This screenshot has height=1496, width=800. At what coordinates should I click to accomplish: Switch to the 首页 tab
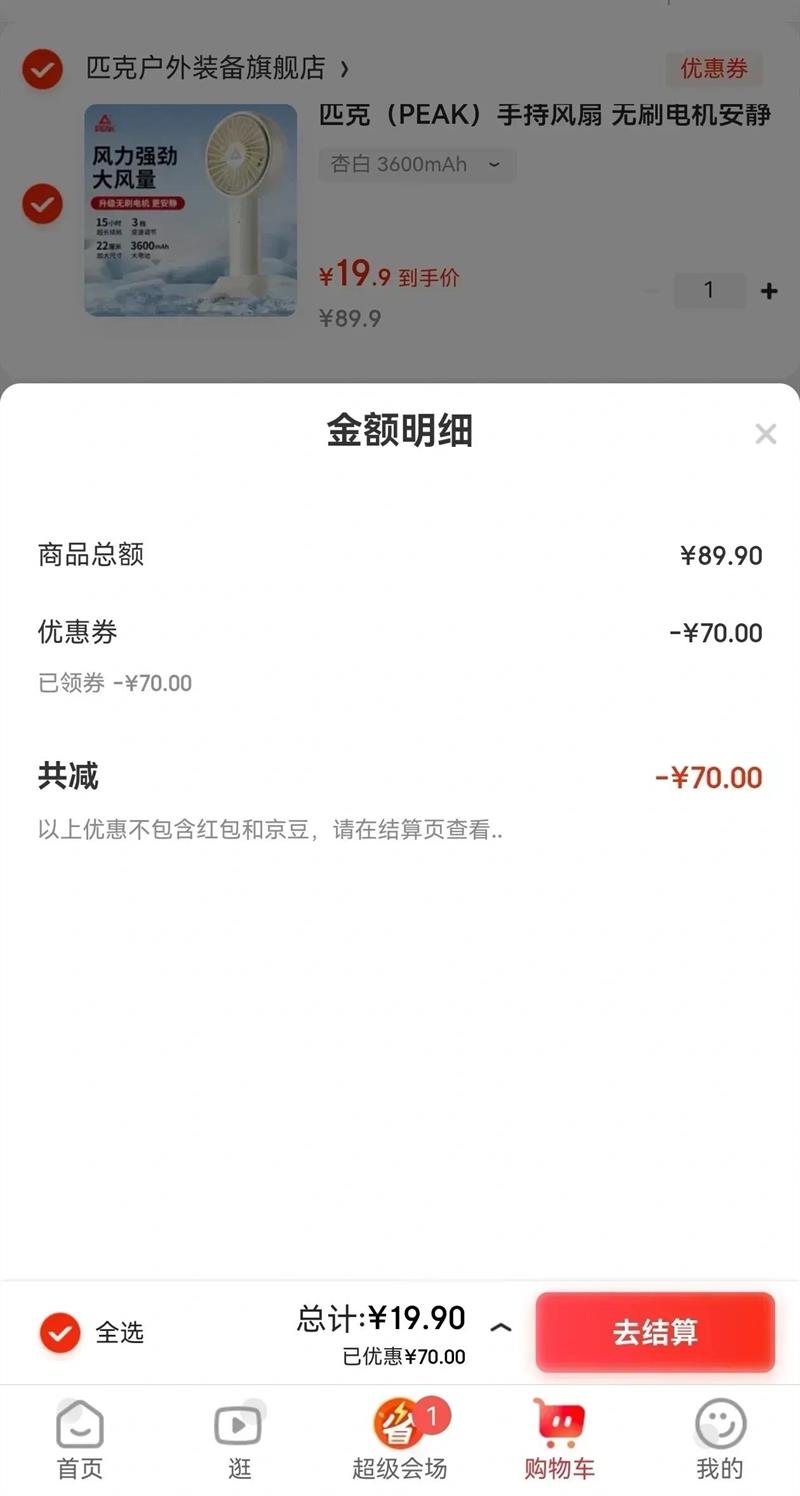[x=80, y=1440]
